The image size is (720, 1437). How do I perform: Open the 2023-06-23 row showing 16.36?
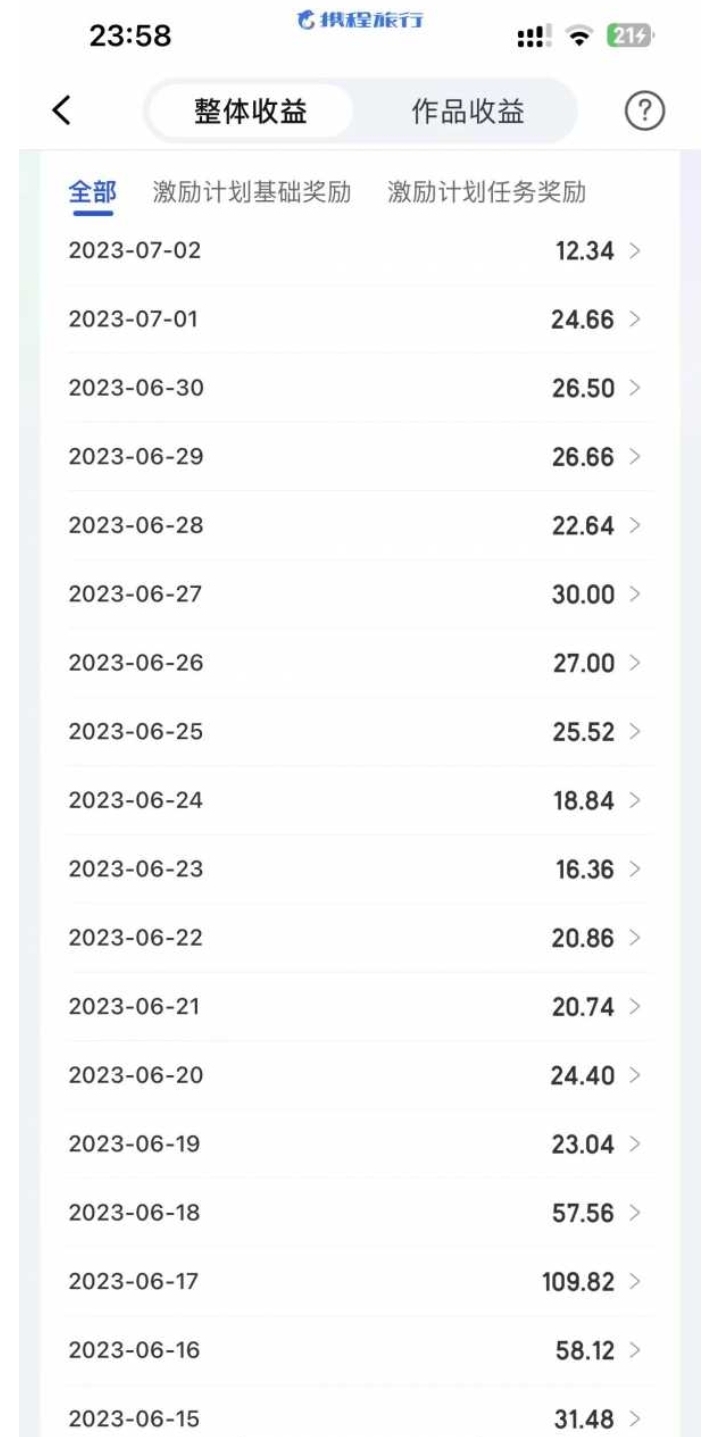click(360, 869)
